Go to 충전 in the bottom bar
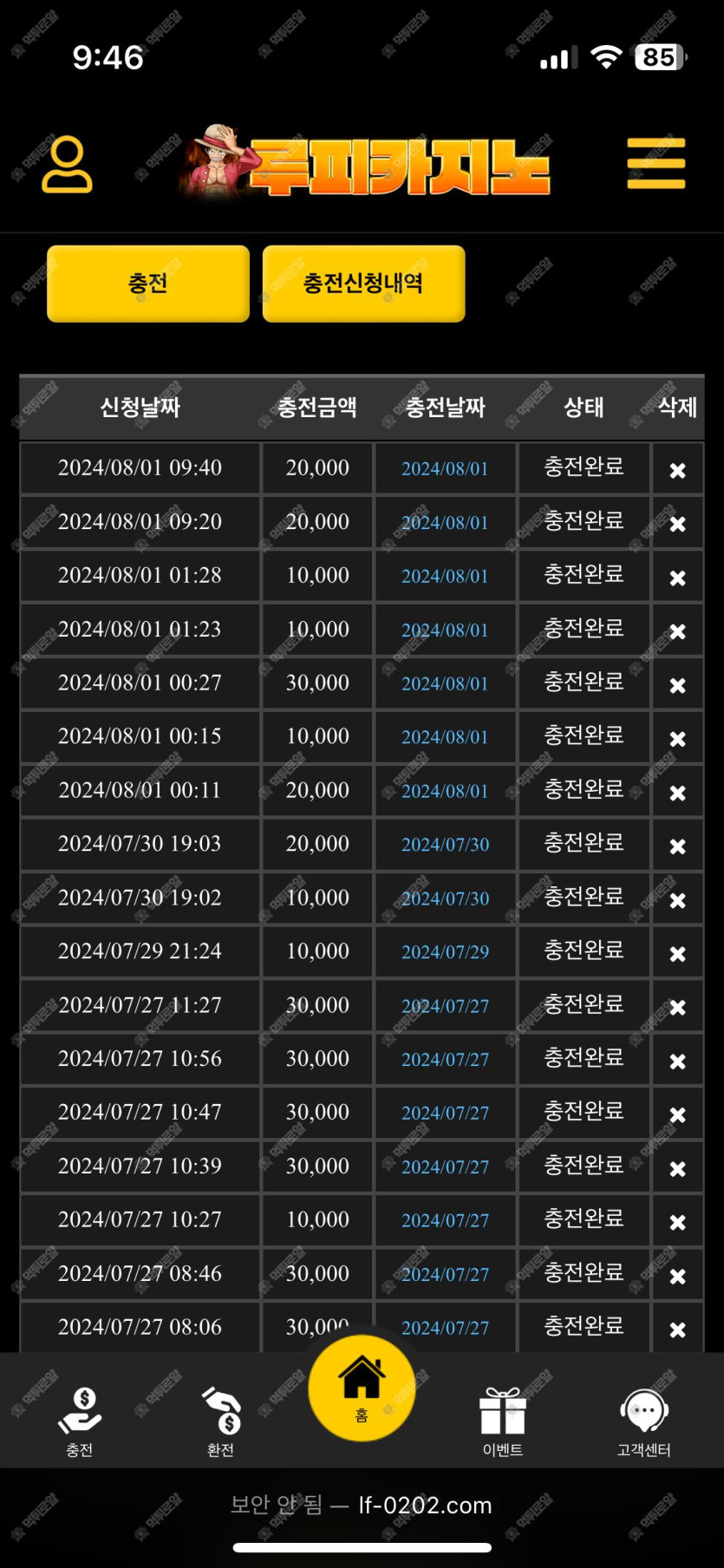Image resolution: width=724 pixels, height=1568 pixels. (80, 1421)
